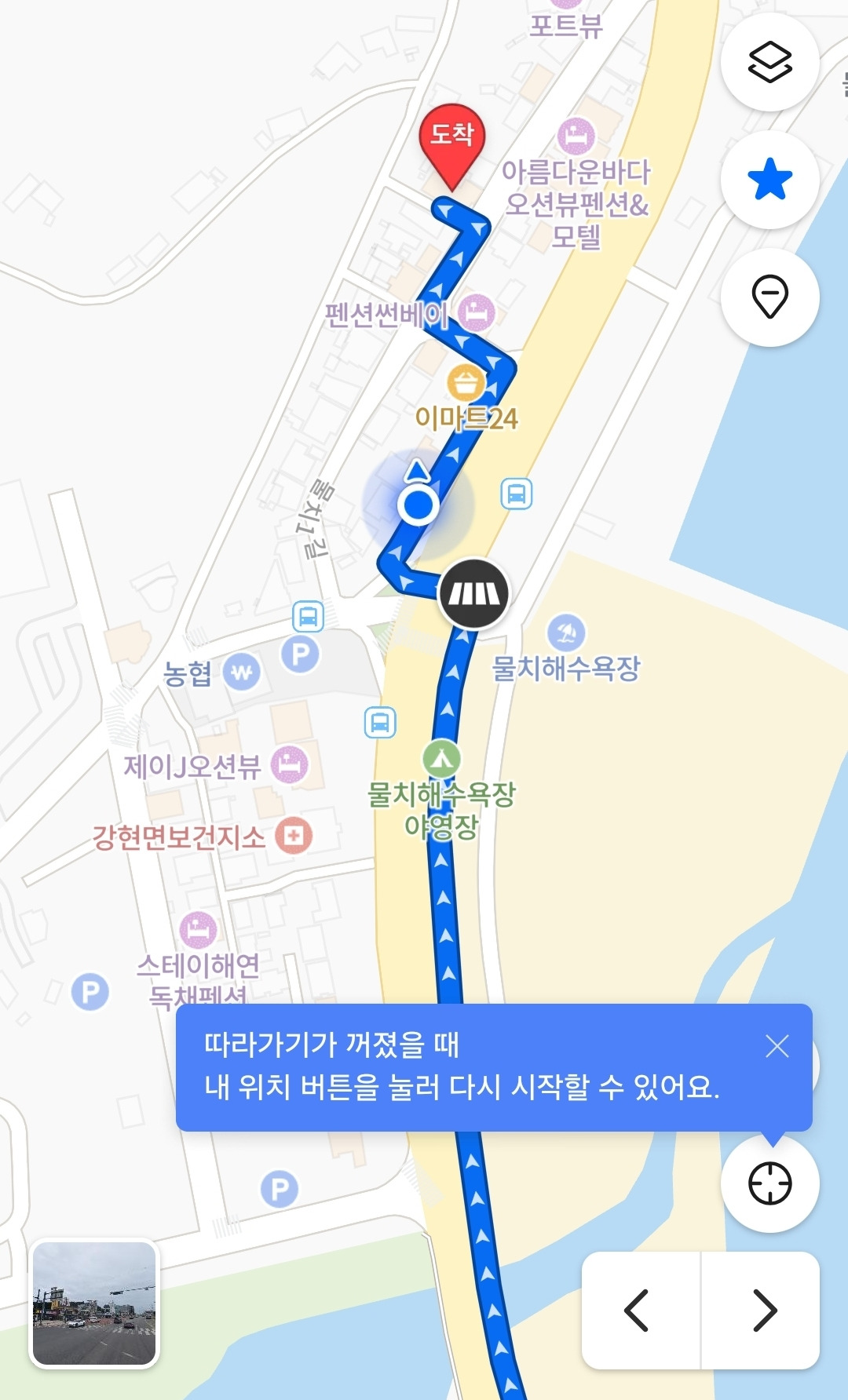This screenshot has width=848, height=1400.
Task: Open 아름다운바다 오션뷰펜션&모텔 marker
Action: tap(576, 137)
